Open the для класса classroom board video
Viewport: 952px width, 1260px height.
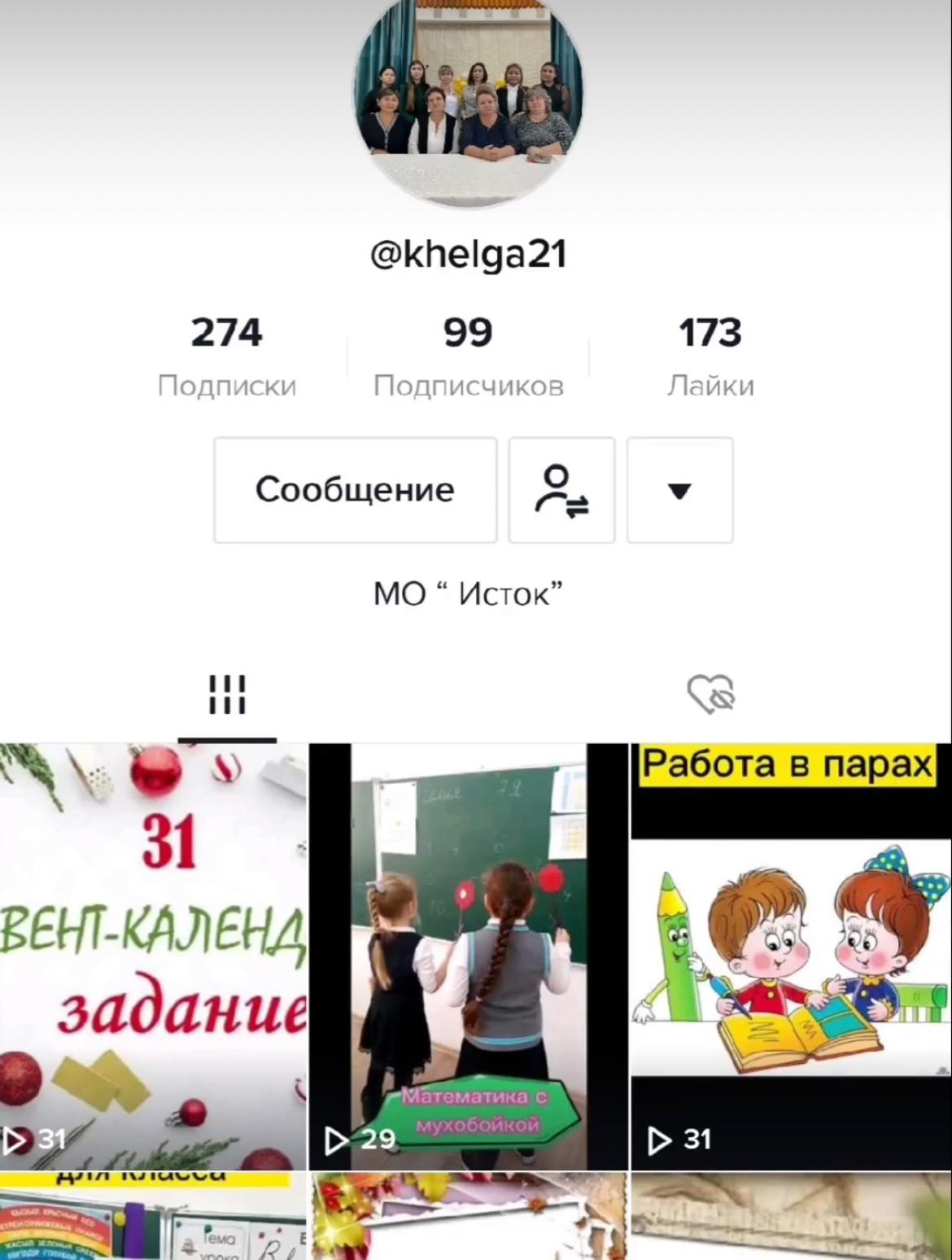pyautogui.click(x=153, y=1216)
